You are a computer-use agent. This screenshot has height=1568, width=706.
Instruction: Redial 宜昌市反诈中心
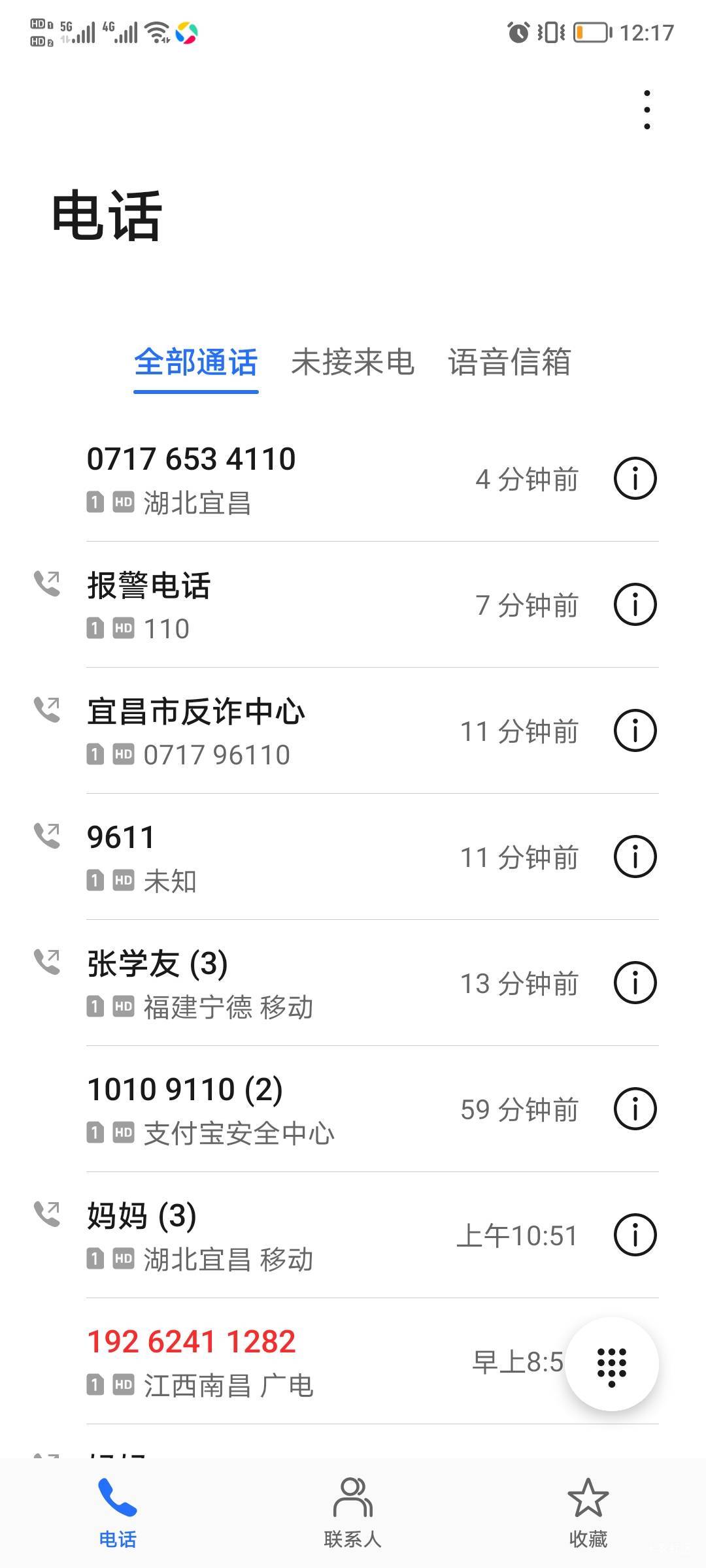[x=261, y=731]
